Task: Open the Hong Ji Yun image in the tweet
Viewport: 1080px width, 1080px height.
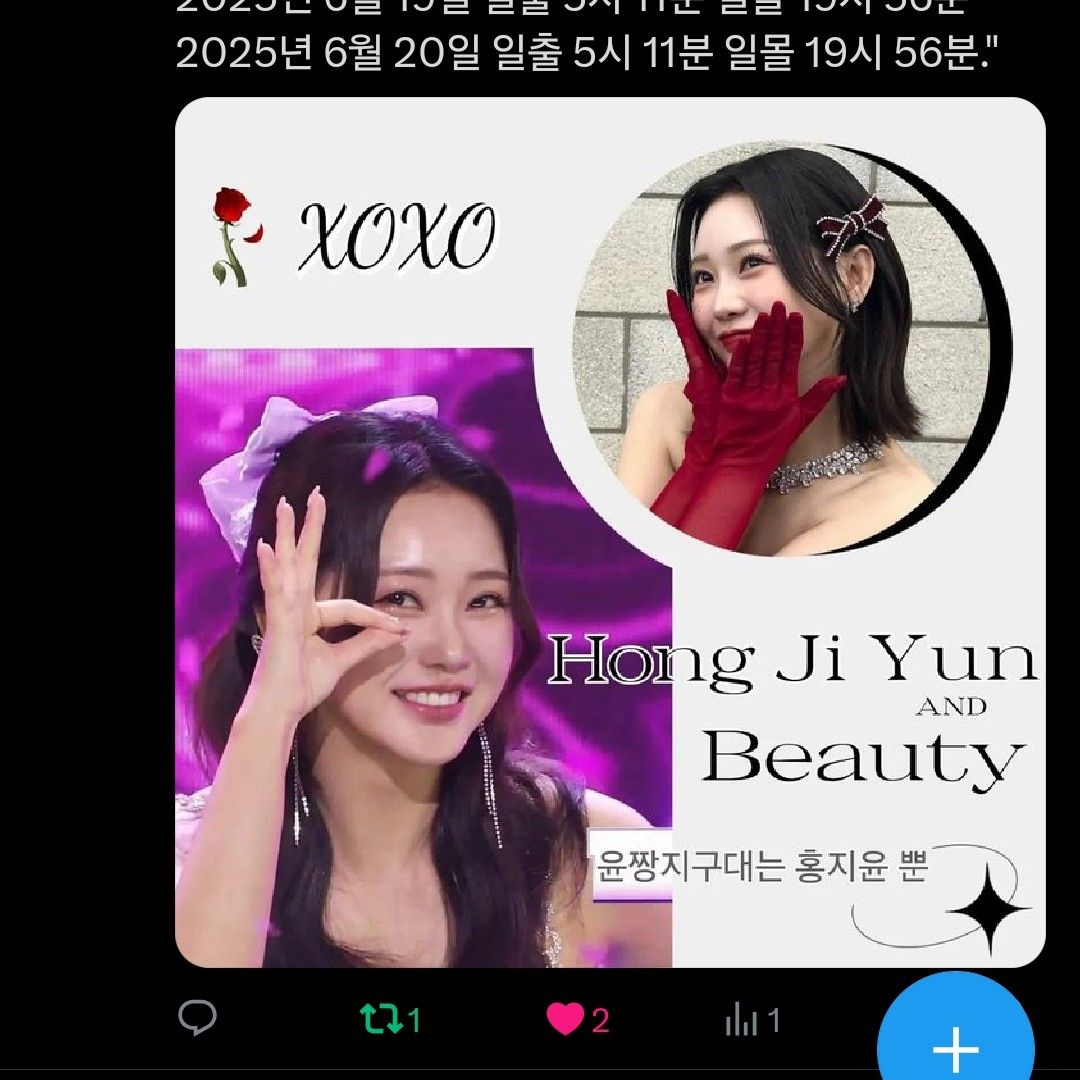Action: 610,532
